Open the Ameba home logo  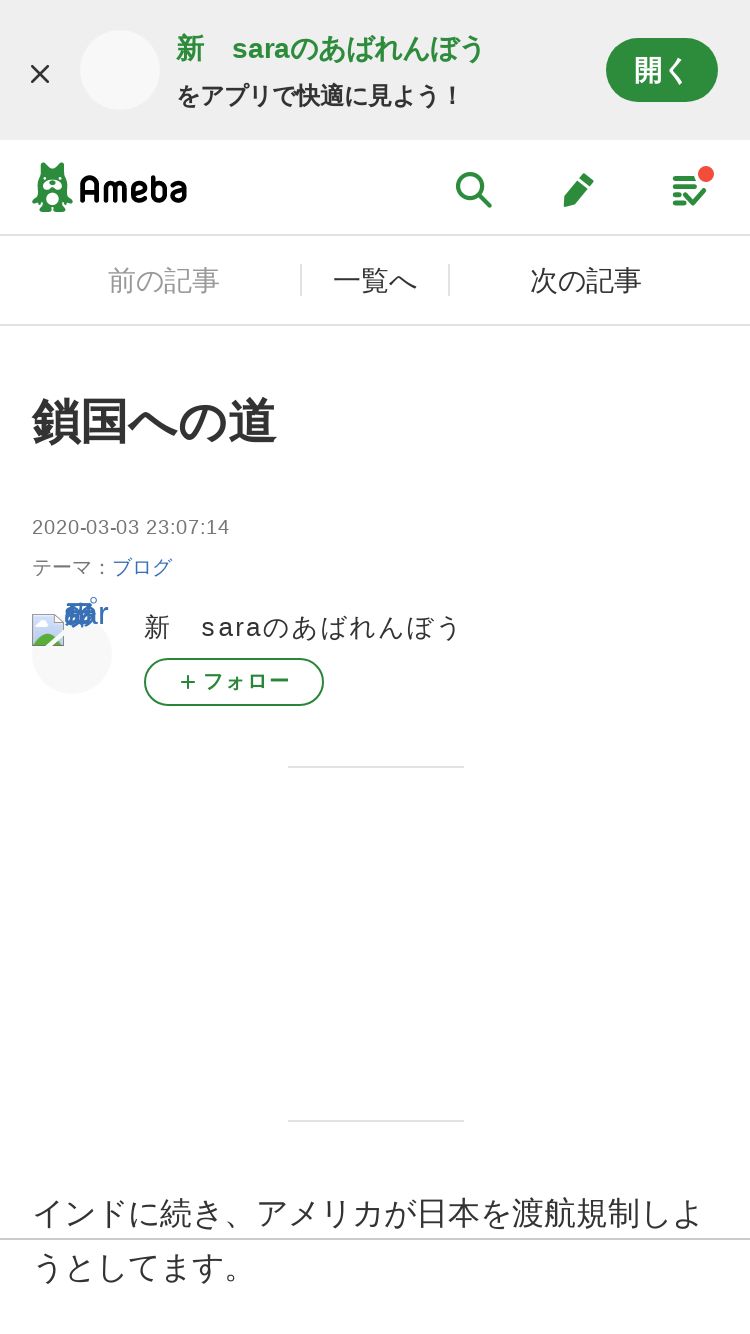tap(109, 187)
